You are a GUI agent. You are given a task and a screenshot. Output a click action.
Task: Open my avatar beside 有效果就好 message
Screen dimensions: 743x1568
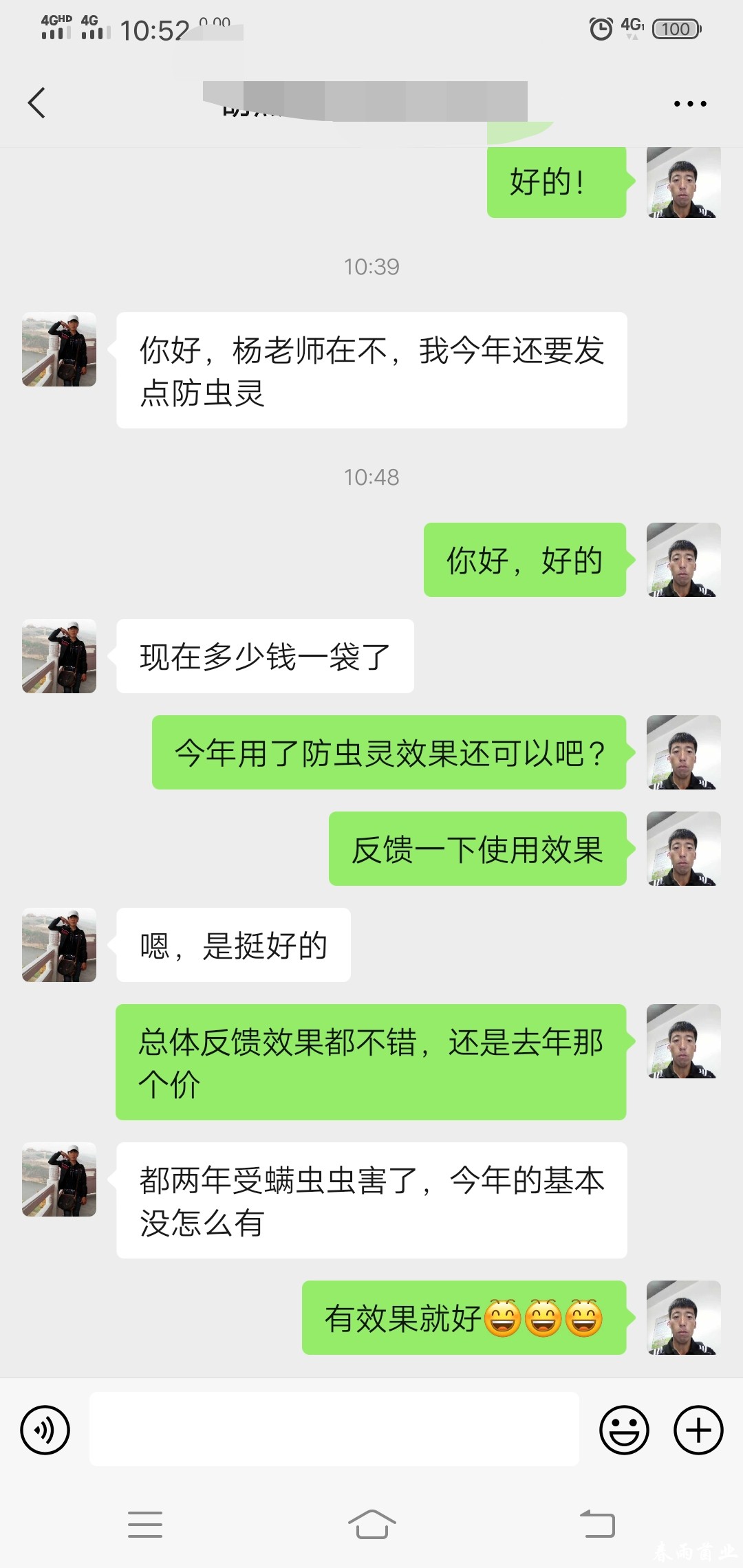tap(683, 1318)
